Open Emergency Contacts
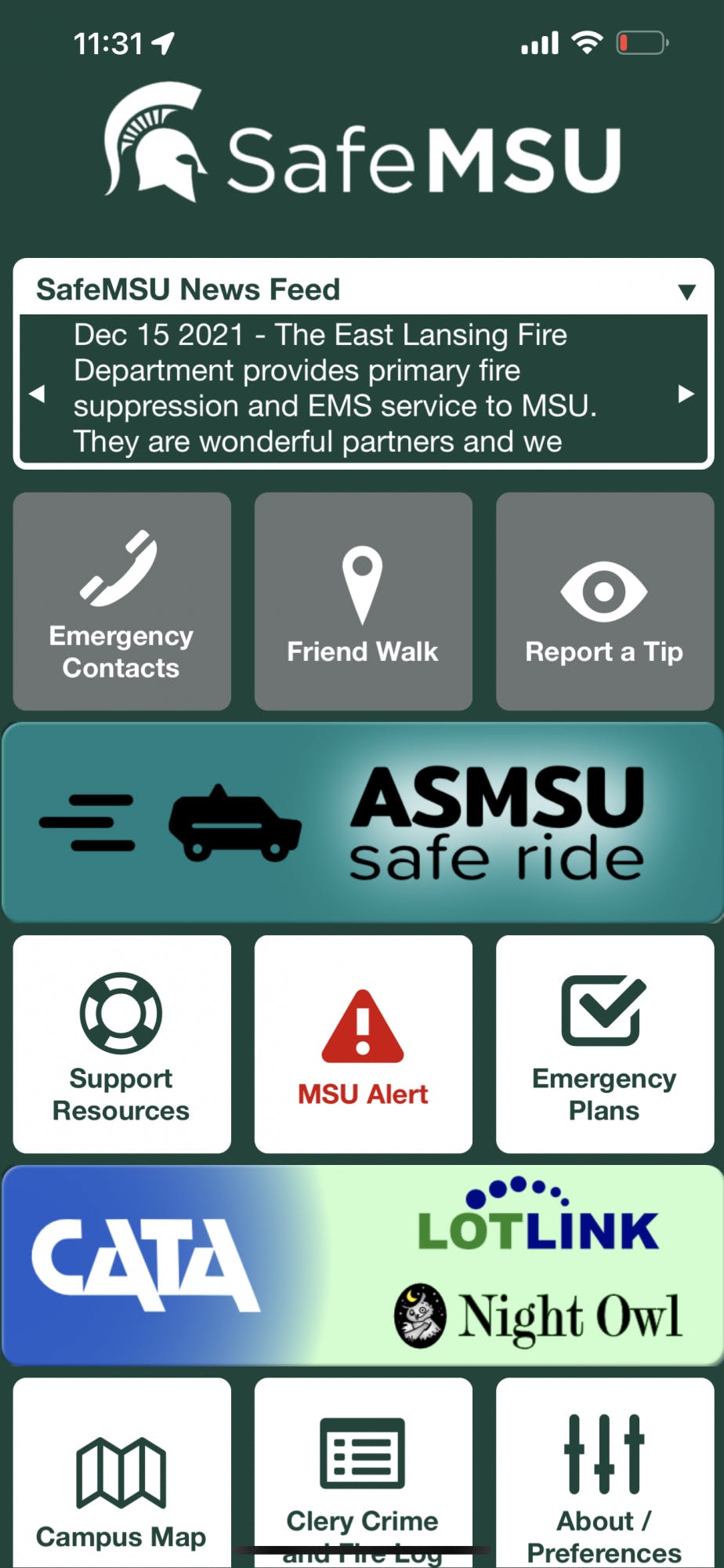This screenshot has height=1568, width=724. click(122, 601)
